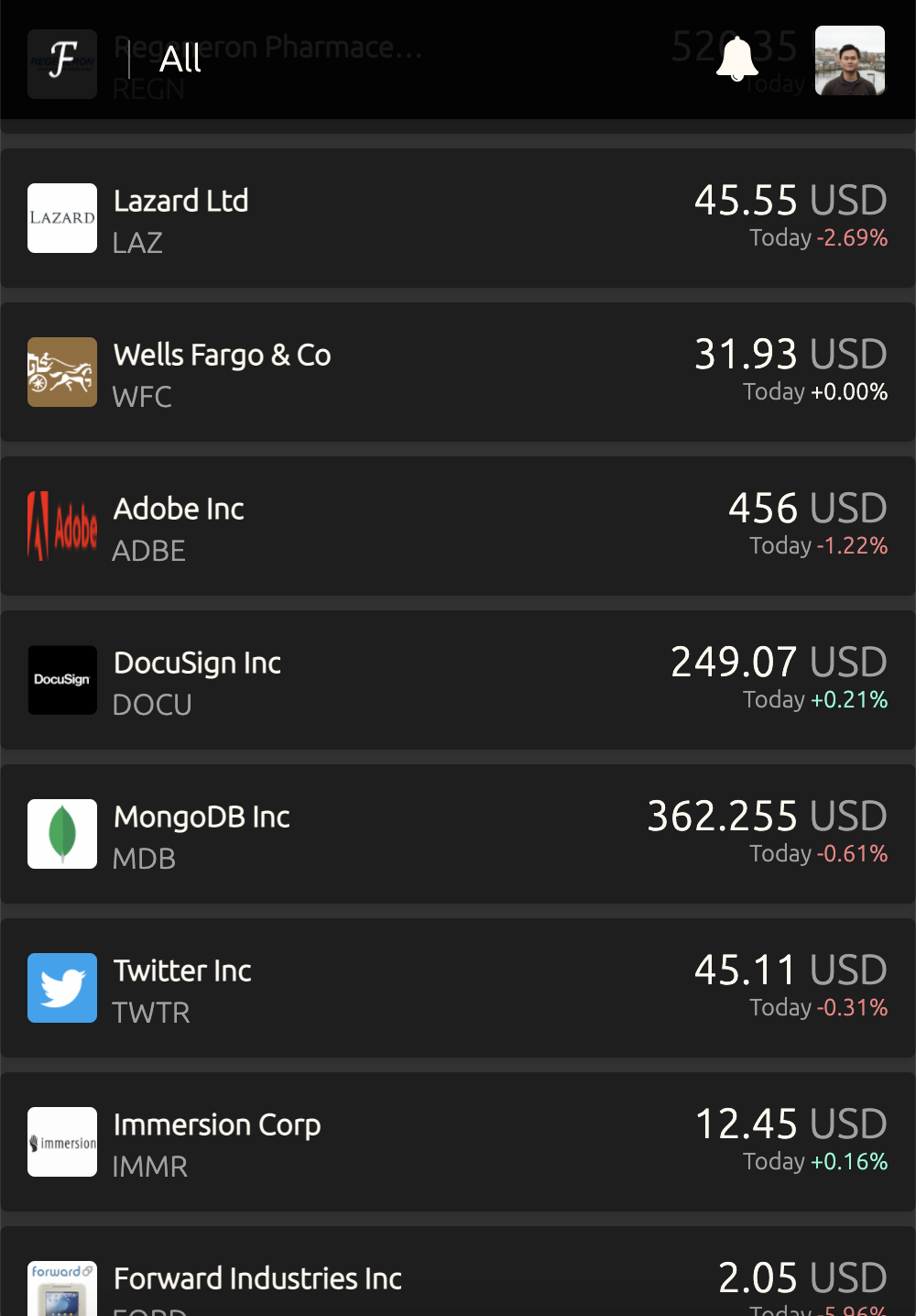916x1316 pixels.
Task: Open the Twitter Inc stock row
Action: (458, 989)
